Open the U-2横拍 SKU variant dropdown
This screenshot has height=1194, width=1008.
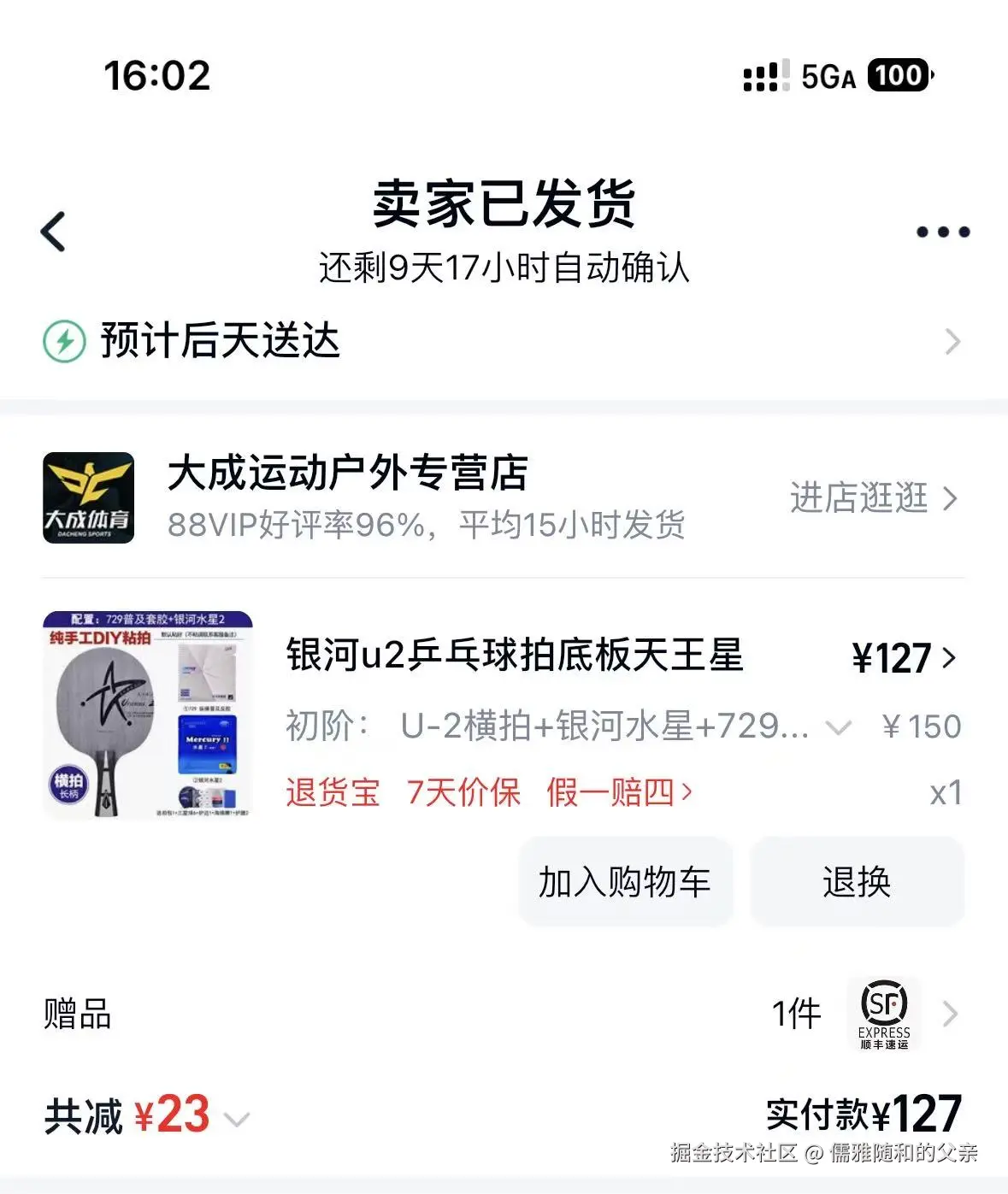coord(838,727)
